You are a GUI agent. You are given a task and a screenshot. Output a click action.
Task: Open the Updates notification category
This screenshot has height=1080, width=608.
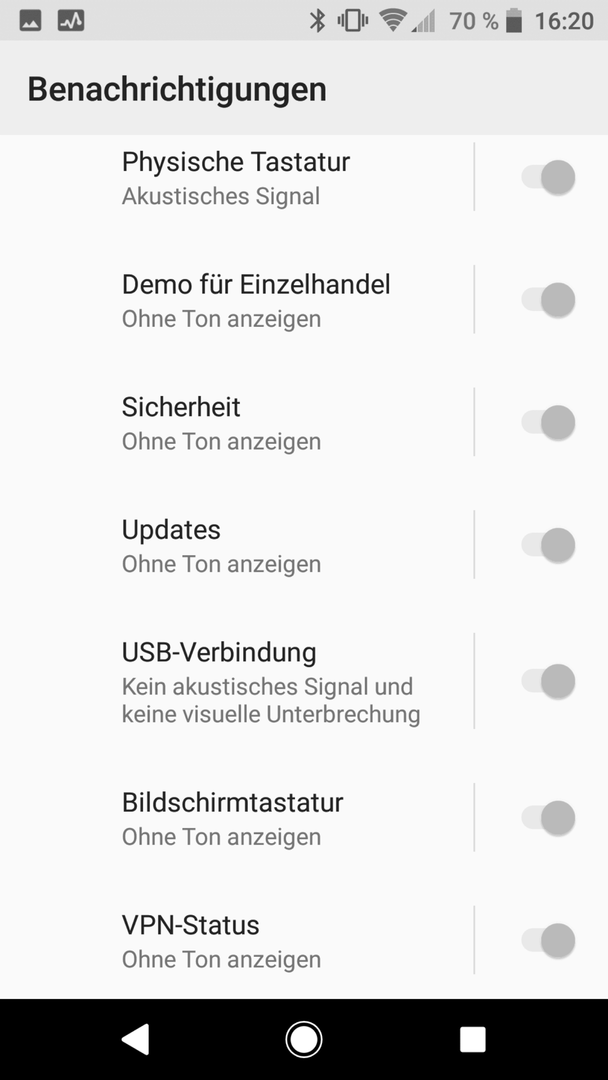[237, 545]
